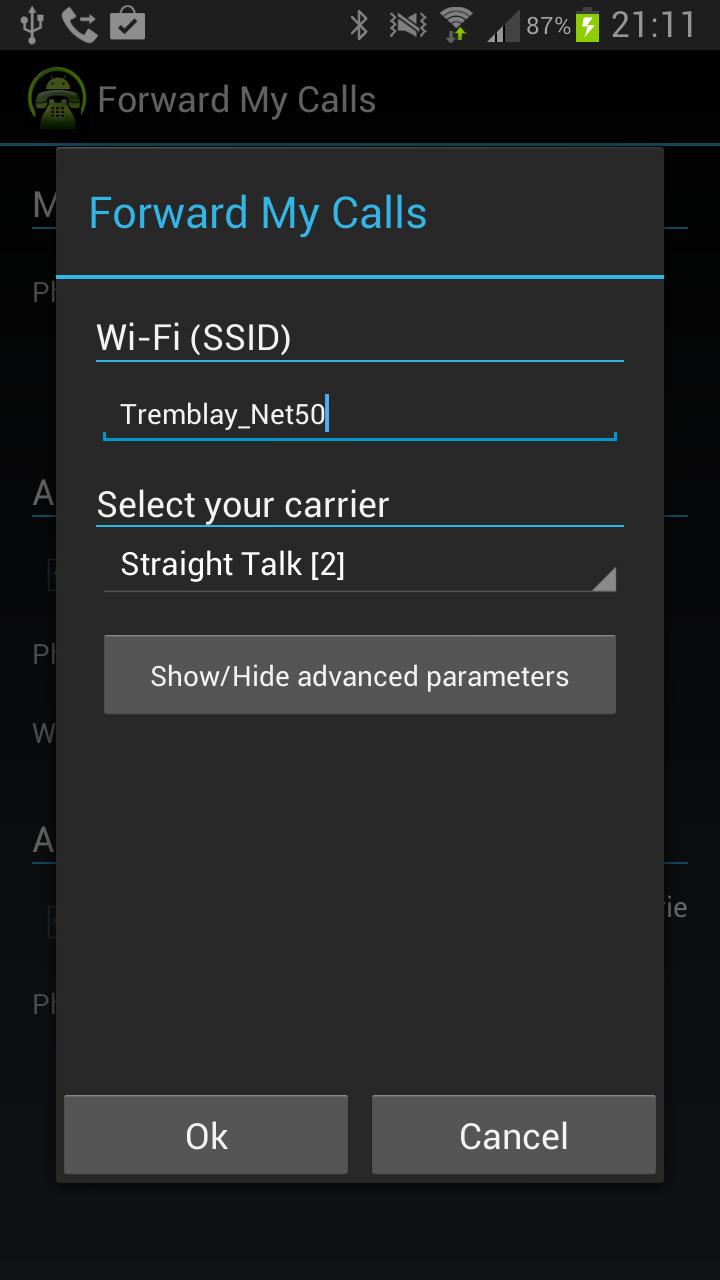
Task: Open the Straight Talk carrier dropdown
Action: coord(359,565)
